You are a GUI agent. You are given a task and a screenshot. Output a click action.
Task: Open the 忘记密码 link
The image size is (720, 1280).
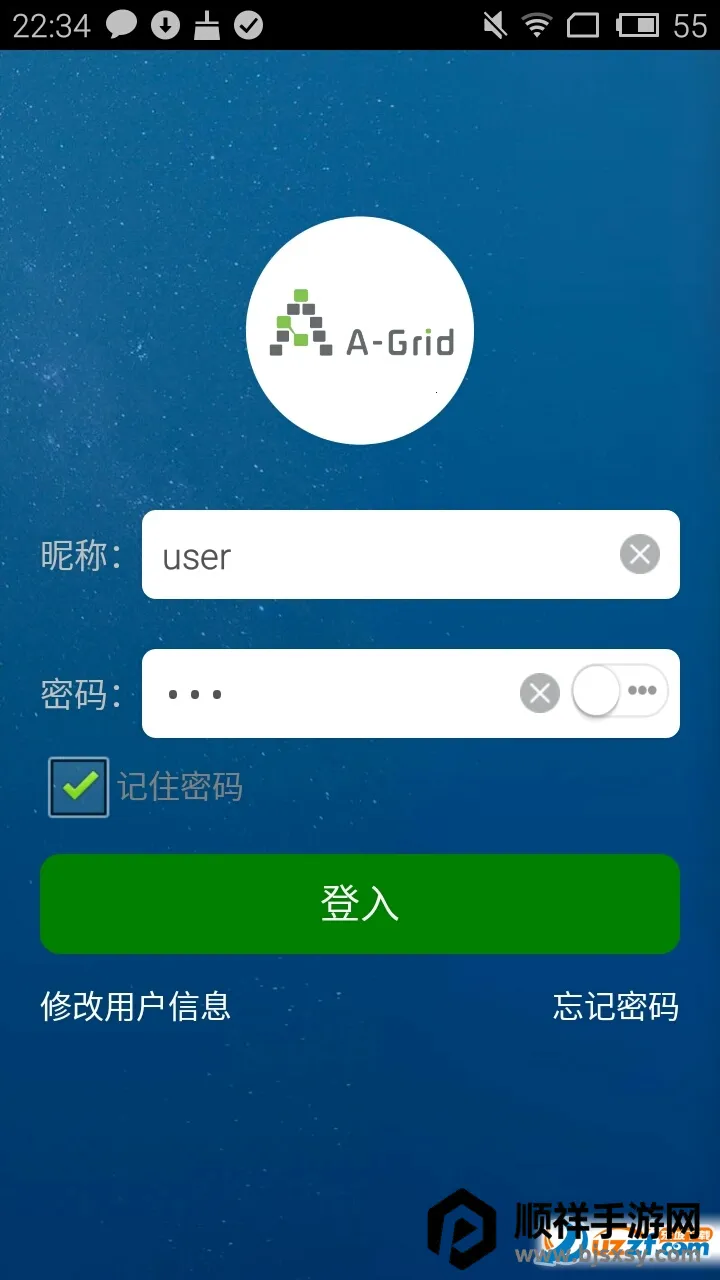[x=615, y=1006]
